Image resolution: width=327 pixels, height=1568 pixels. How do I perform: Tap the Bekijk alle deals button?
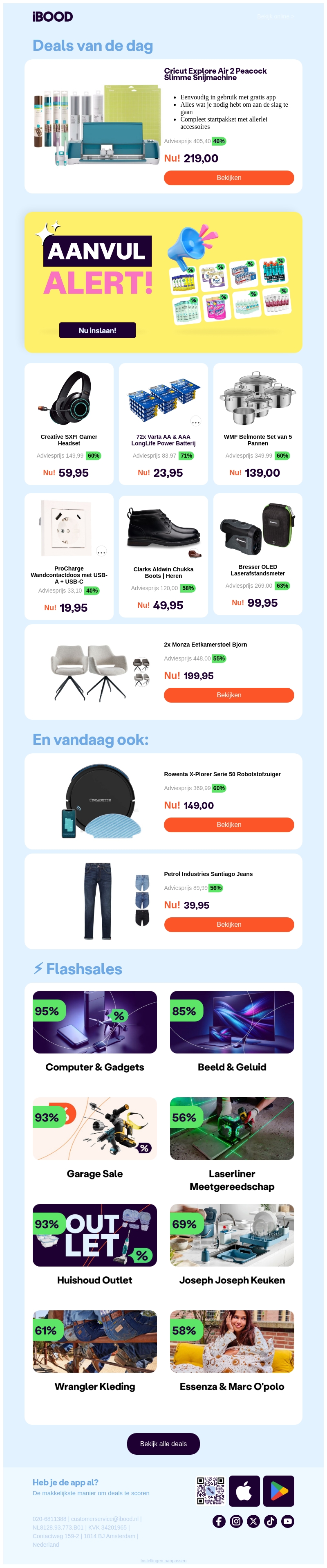coord(163,1444)
